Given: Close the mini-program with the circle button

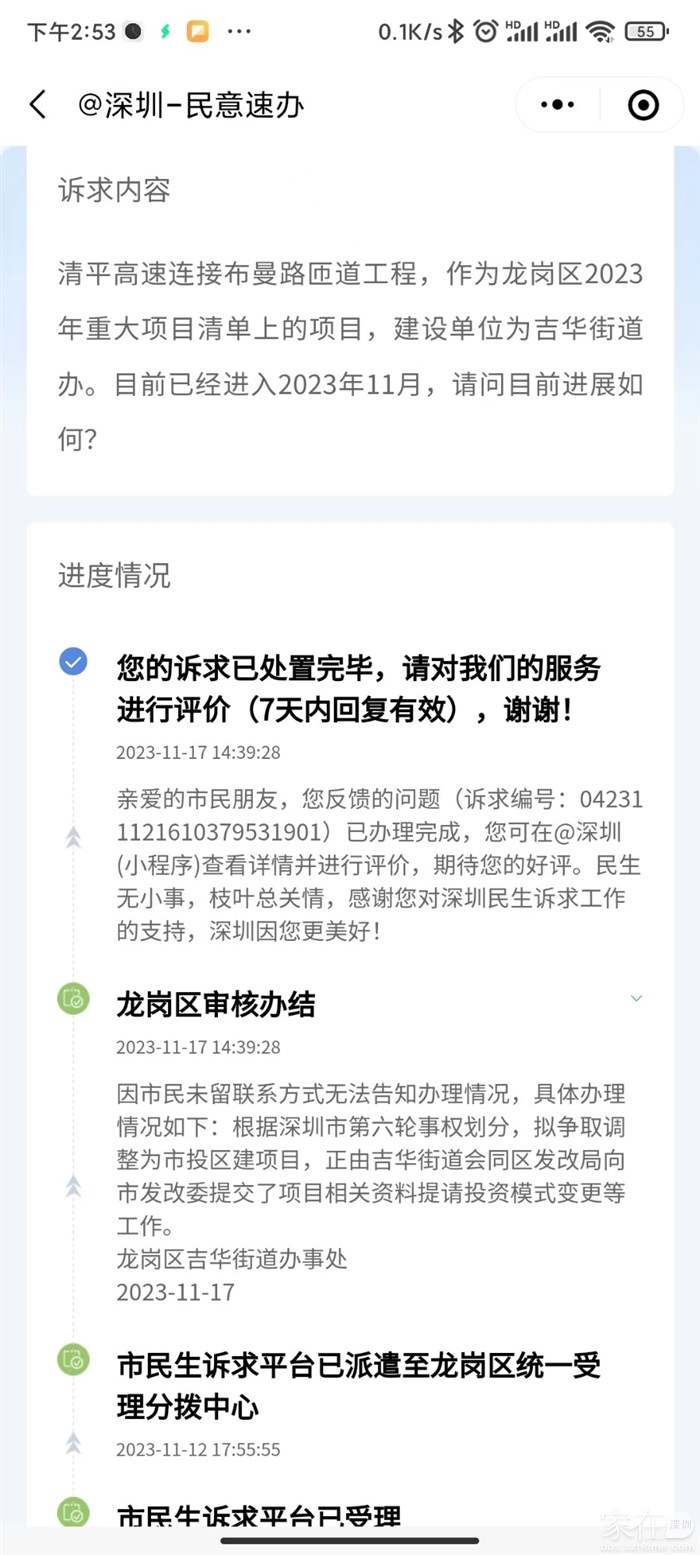Looking at the screenshot, I should coord(642,104).
